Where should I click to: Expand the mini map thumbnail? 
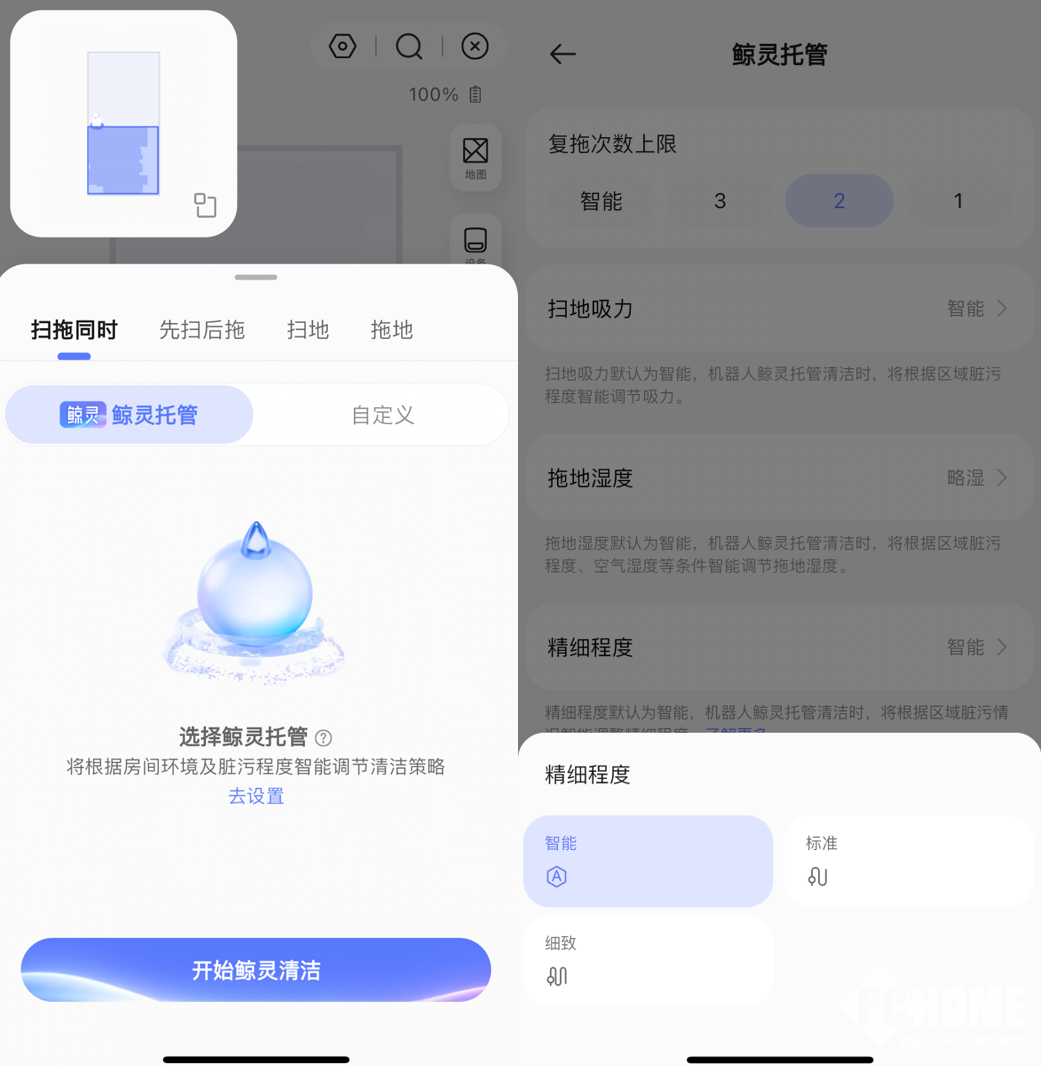coord(205,205)
